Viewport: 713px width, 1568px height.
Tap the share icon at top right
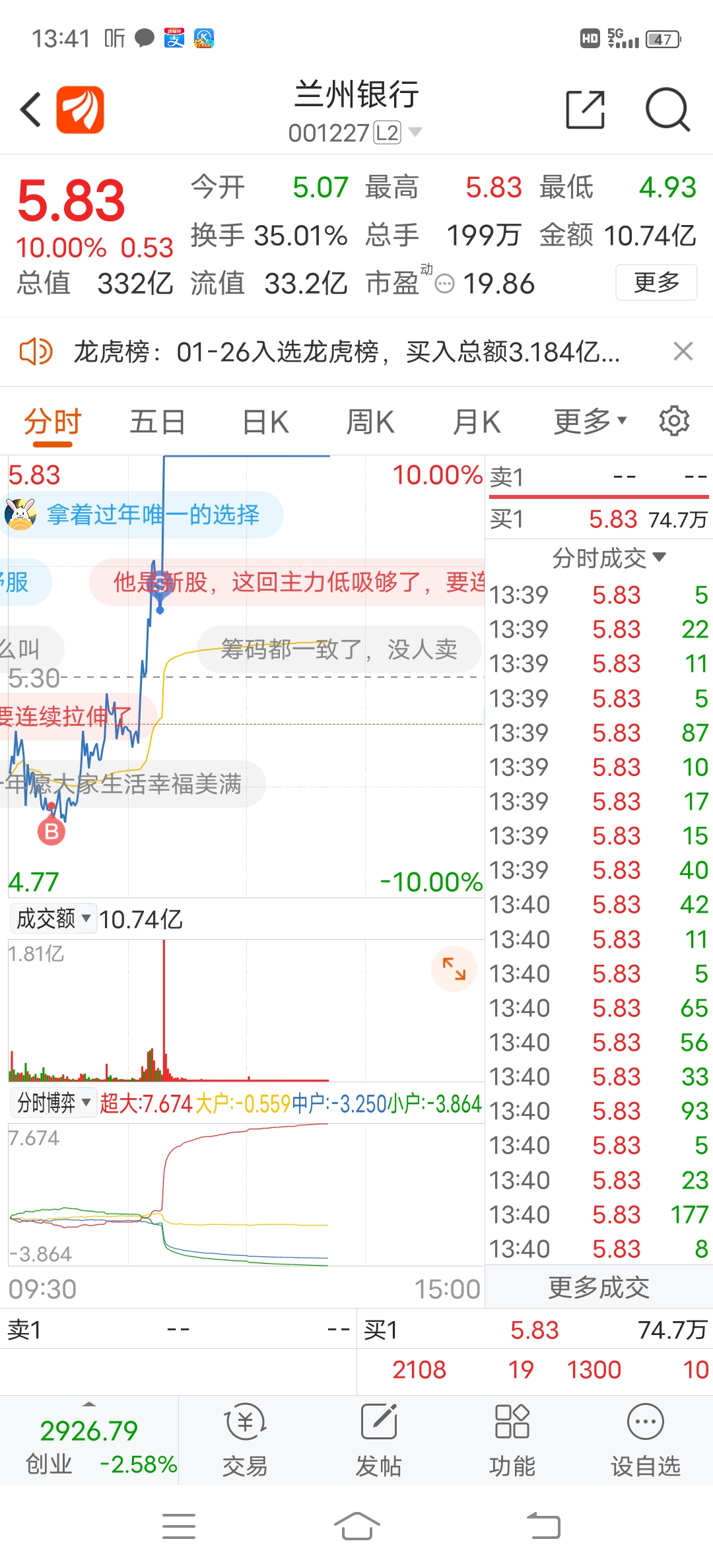click(x=585, y=110)
